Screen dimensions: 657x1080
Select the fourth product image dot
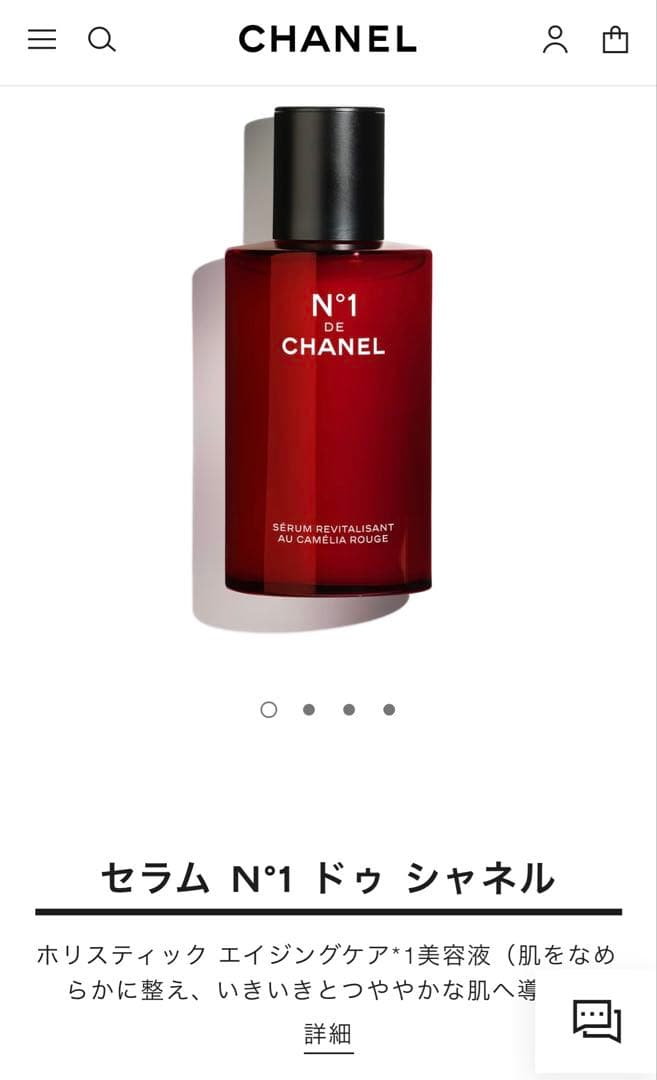pos(389,710)
